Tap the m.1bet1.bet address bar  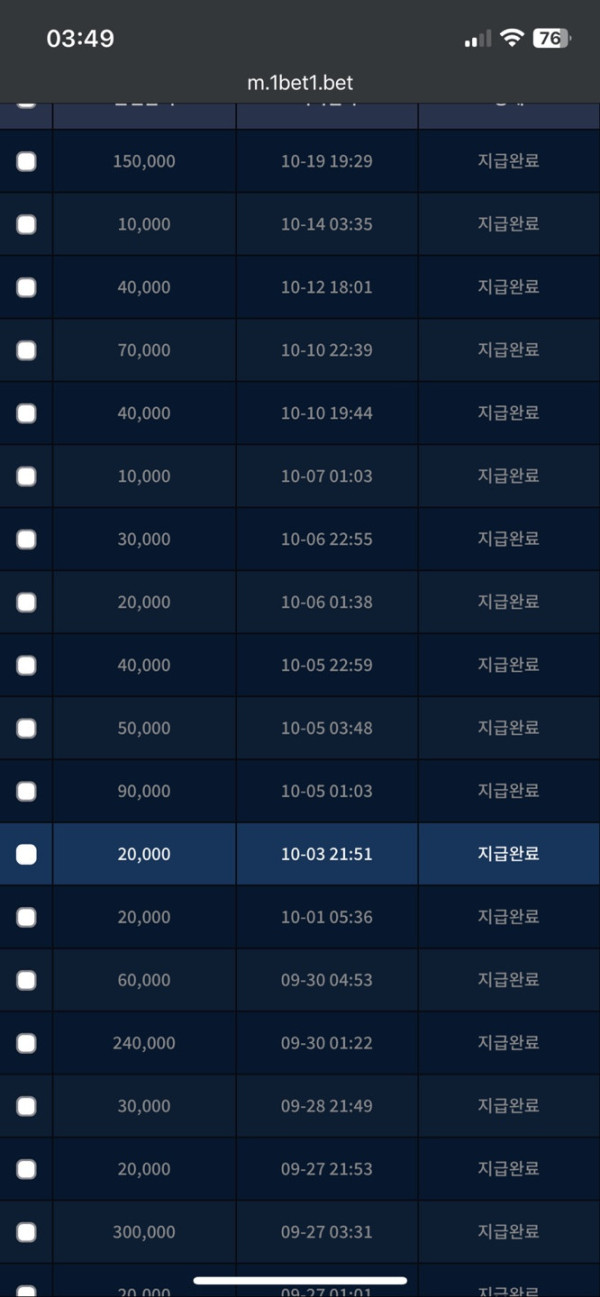(x=300, y=83)
